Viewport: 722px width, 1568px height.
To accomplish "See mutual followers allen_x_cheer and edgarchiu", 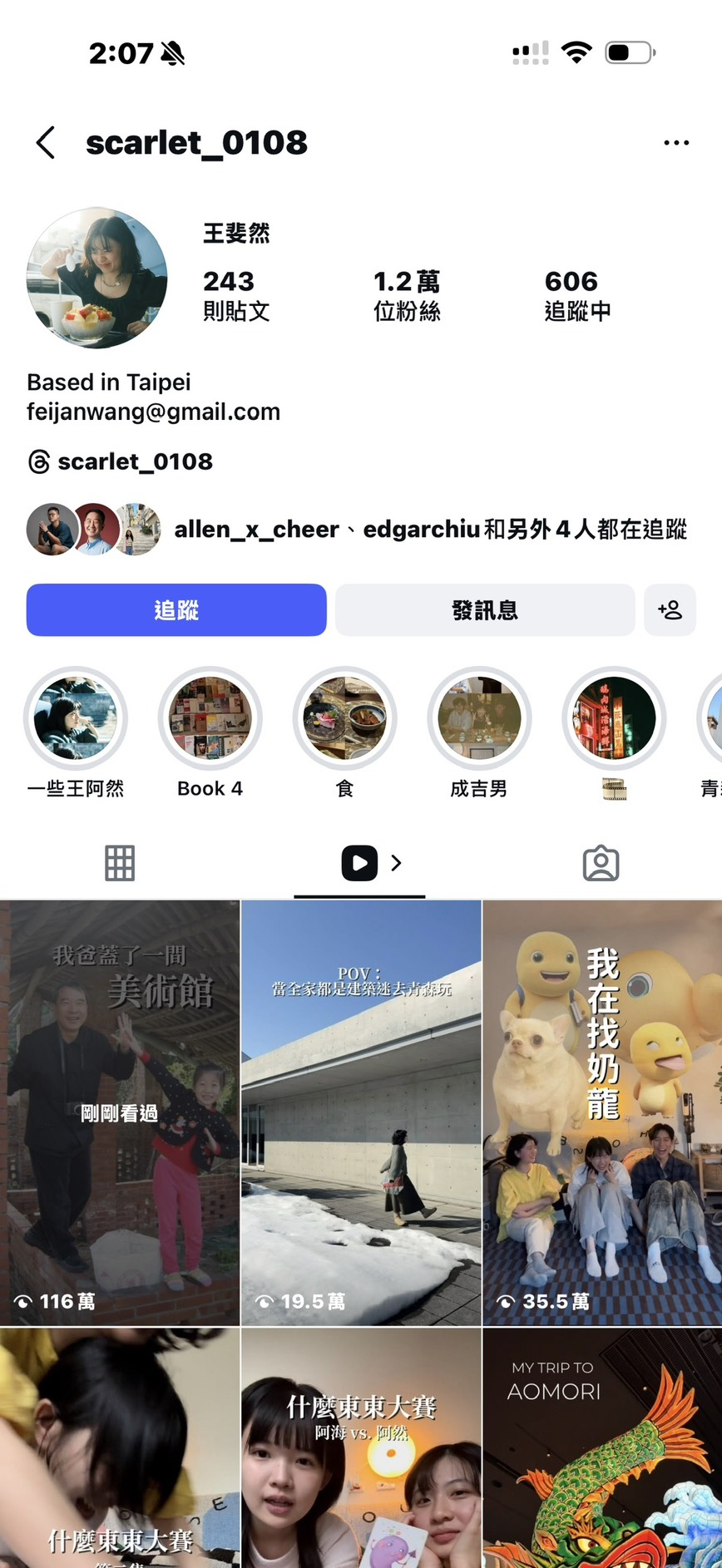I will (358, 530).
